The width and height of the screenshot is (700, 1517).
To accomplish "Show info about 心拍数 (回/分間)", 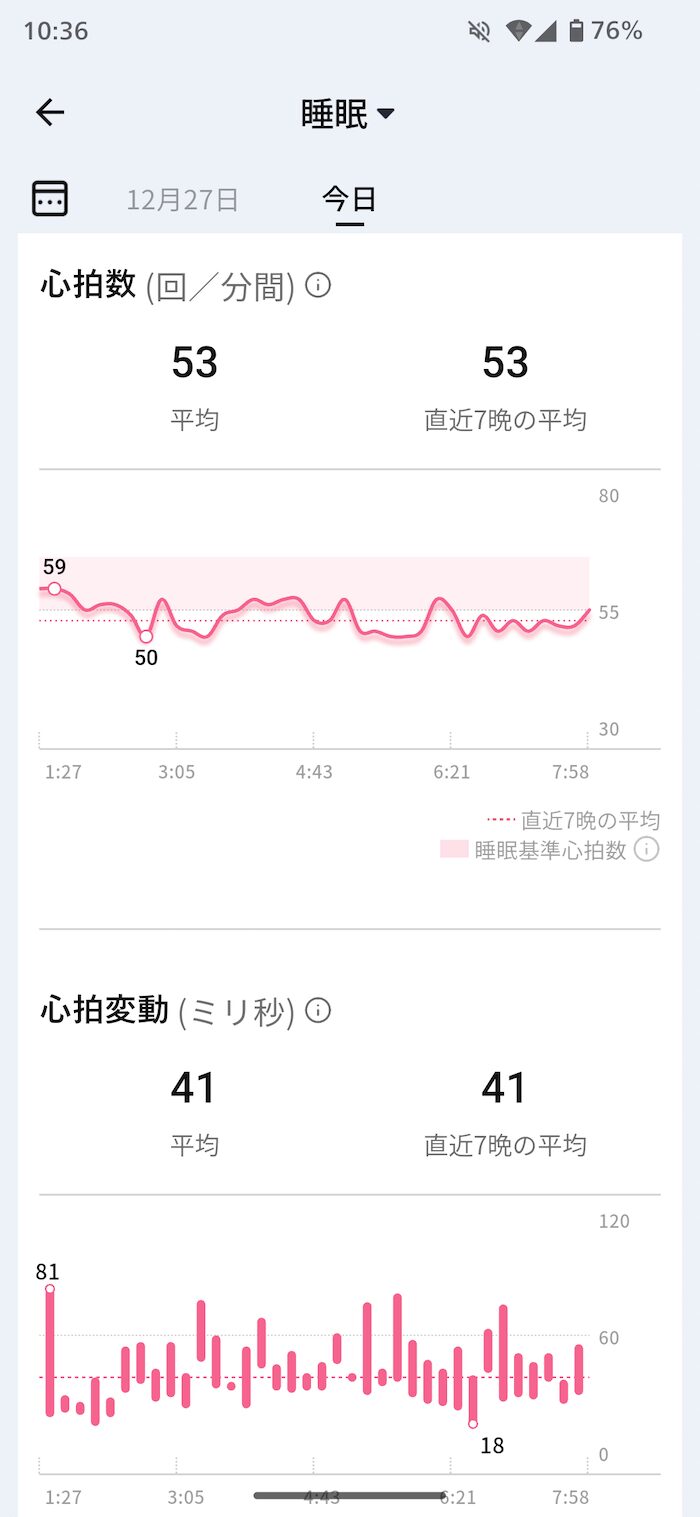I will click(318, 286).
